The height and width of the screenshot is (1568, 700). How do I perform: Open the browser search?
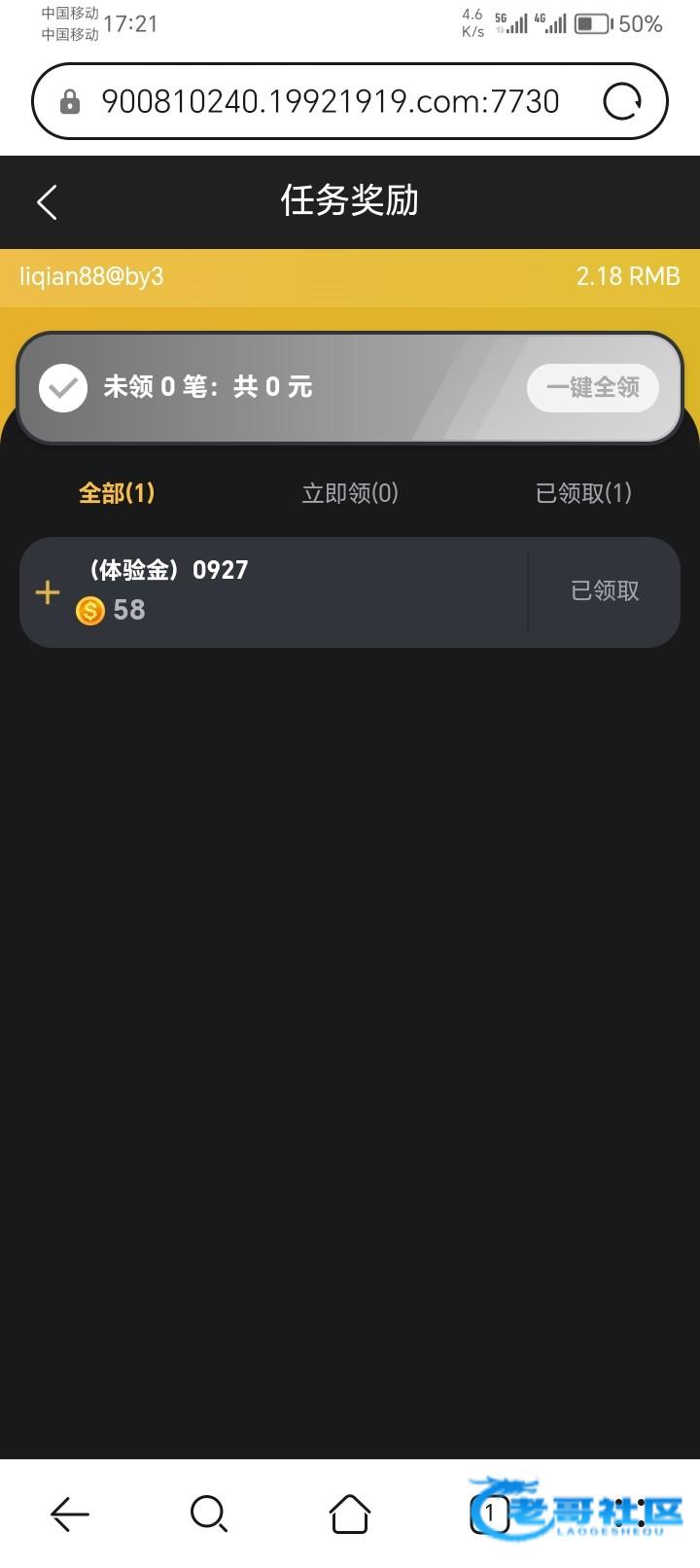(x=209, y=1514)
